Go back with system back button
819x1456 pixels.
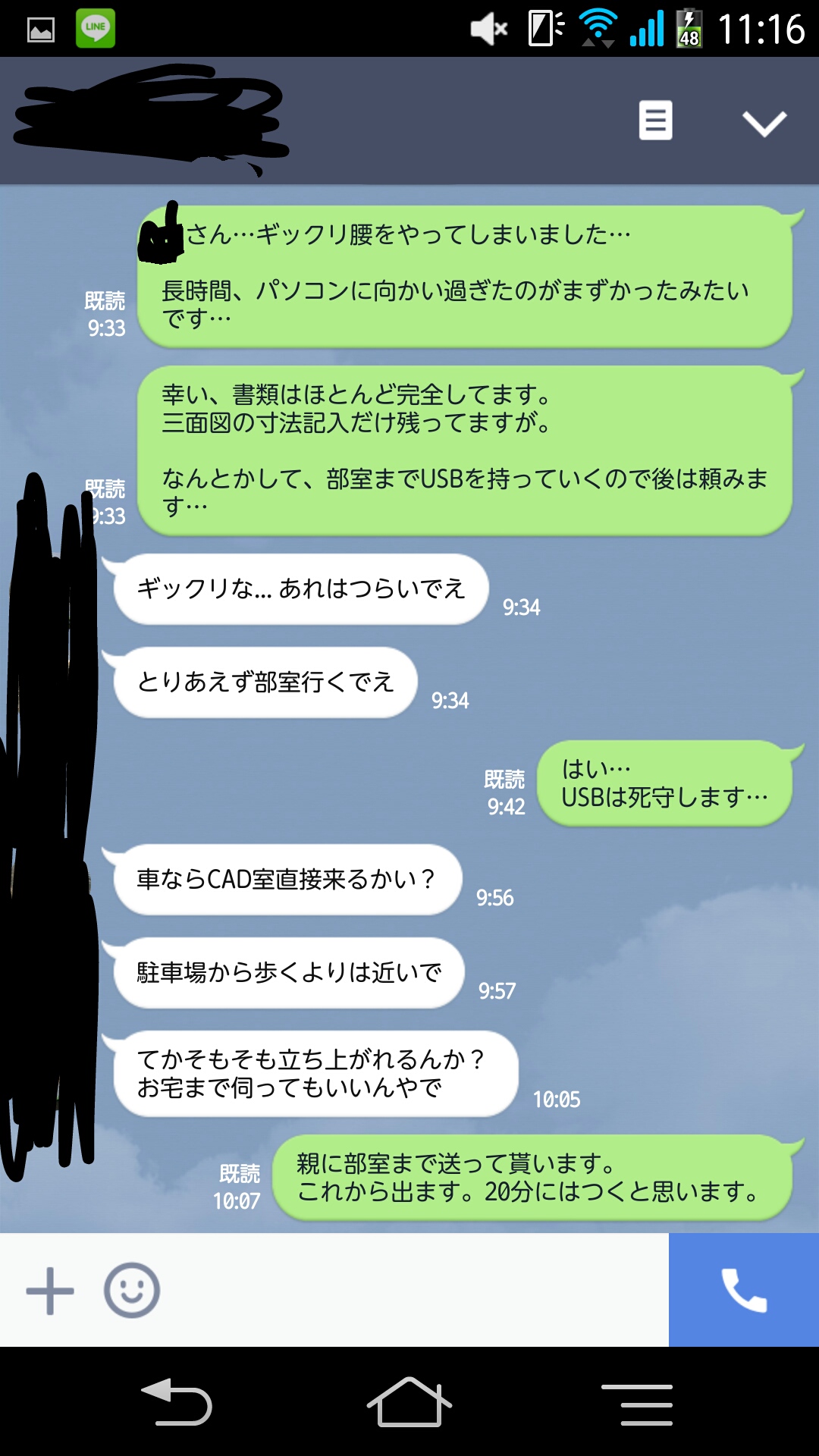(x=177, y=1403)
